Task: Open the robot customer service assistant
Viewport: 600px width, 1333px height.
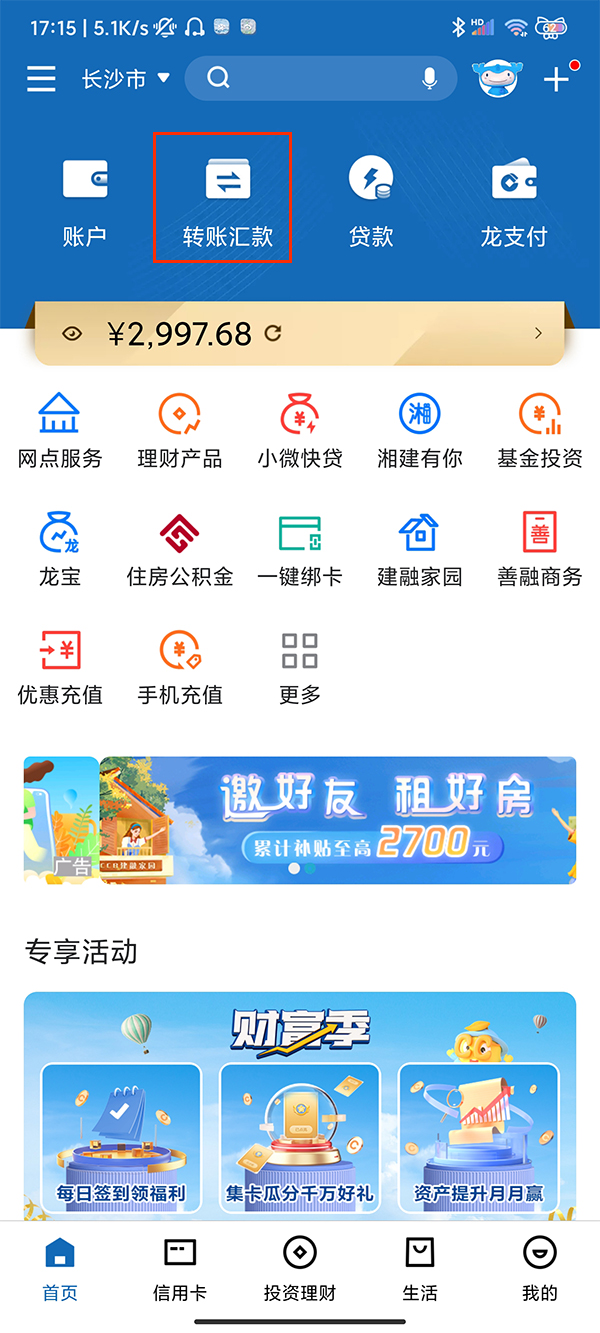Action: point(498,79)
